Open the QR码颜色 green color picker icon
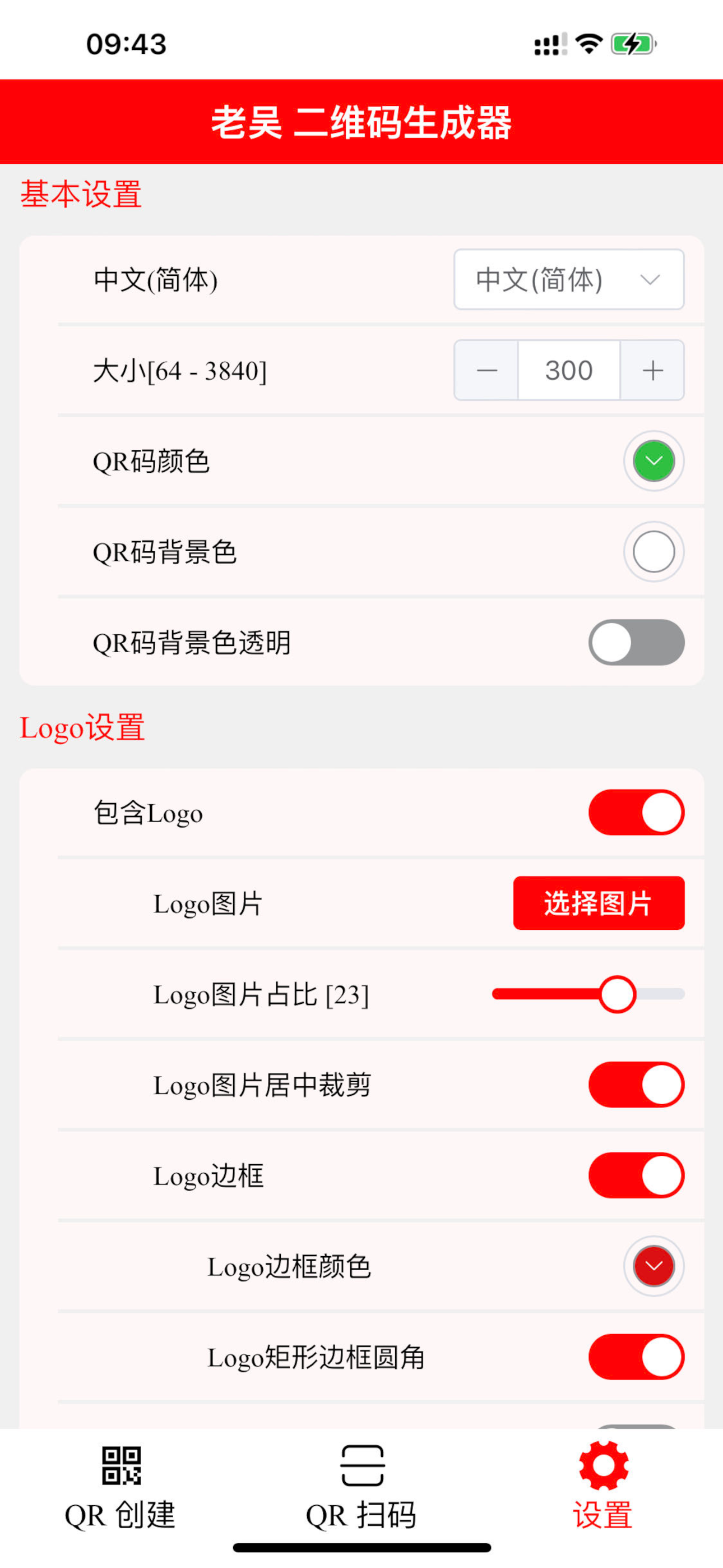The height and width of the screenshot is (1568, 723). (653, 461)
